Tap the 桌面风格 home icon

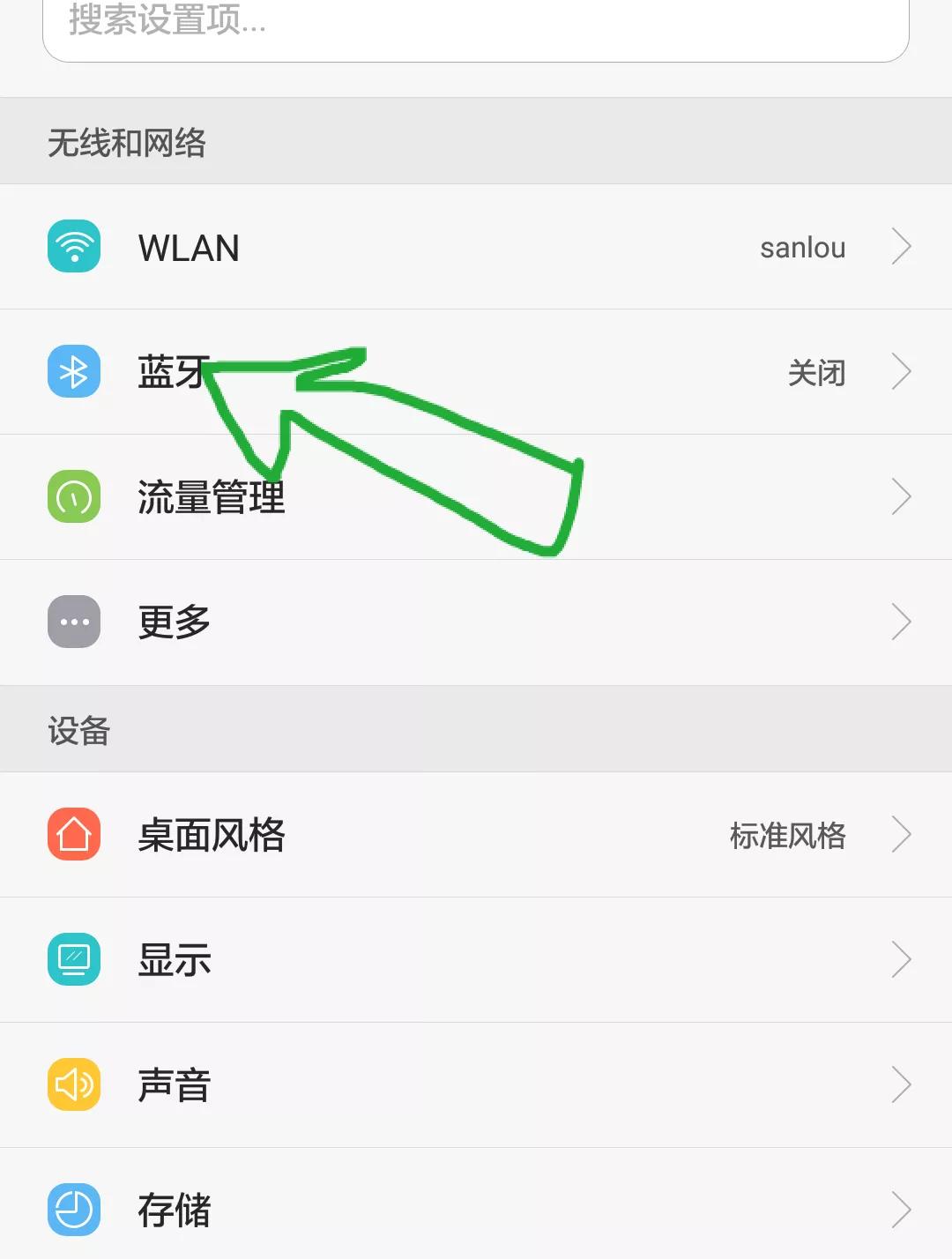pyautogui.click(x=74, y=834)
